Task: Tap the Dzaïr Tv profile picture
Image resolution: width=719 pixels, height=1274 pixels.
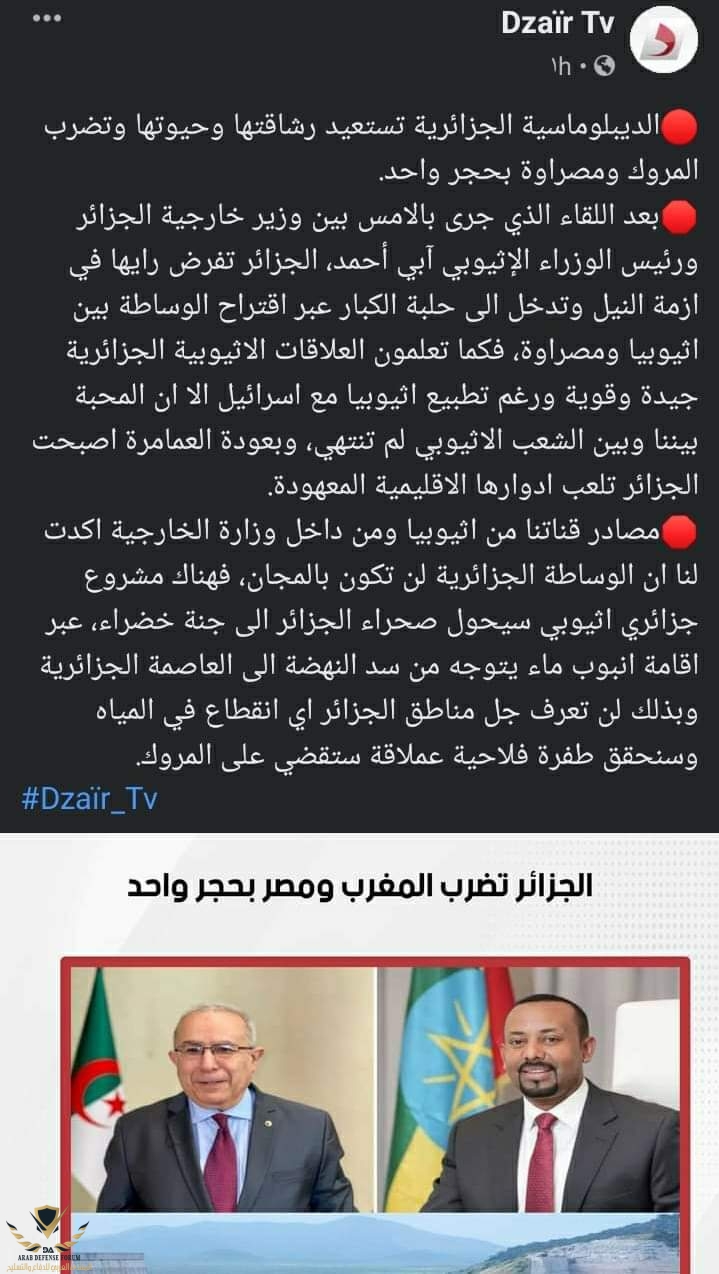Action: click(665, 44)
